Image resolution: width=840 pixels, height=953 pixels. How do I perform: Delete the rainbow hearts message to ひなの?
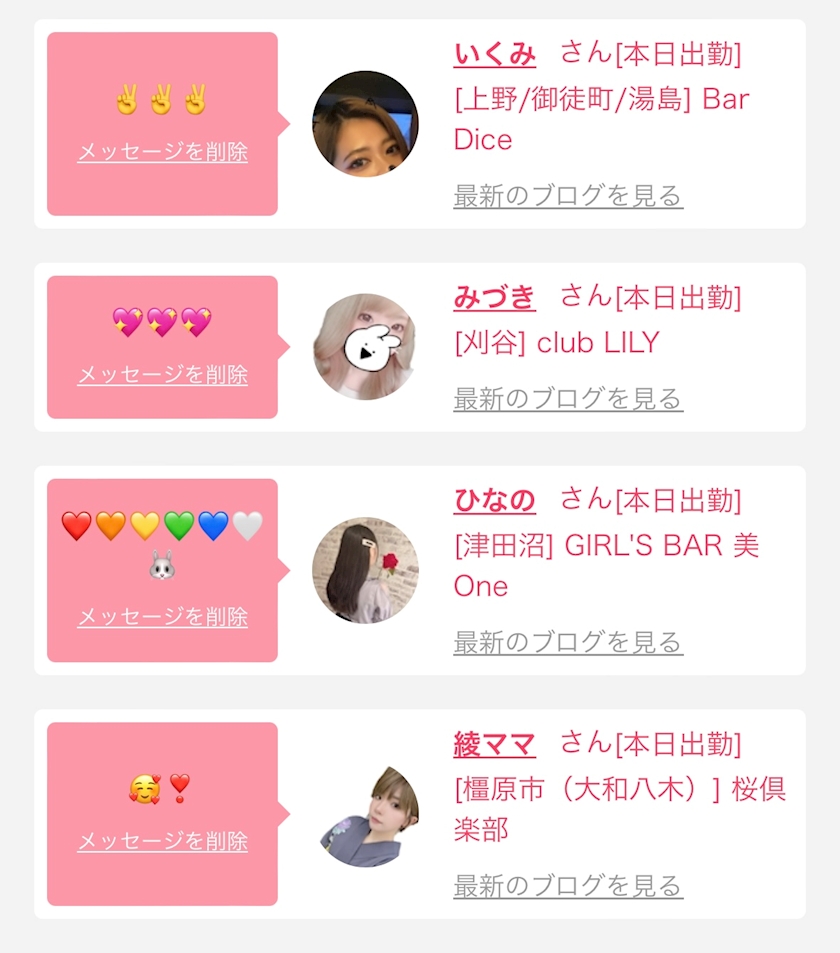point(162,617)
